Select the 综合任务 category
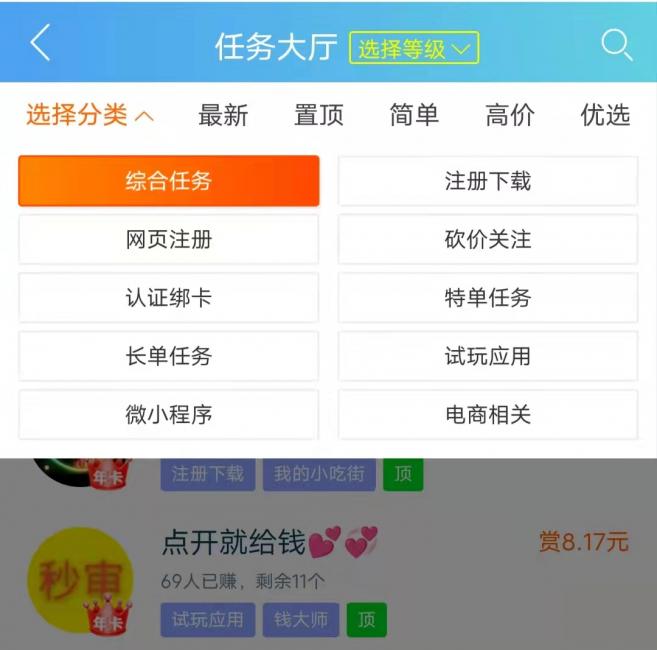 tap(168, 181)
